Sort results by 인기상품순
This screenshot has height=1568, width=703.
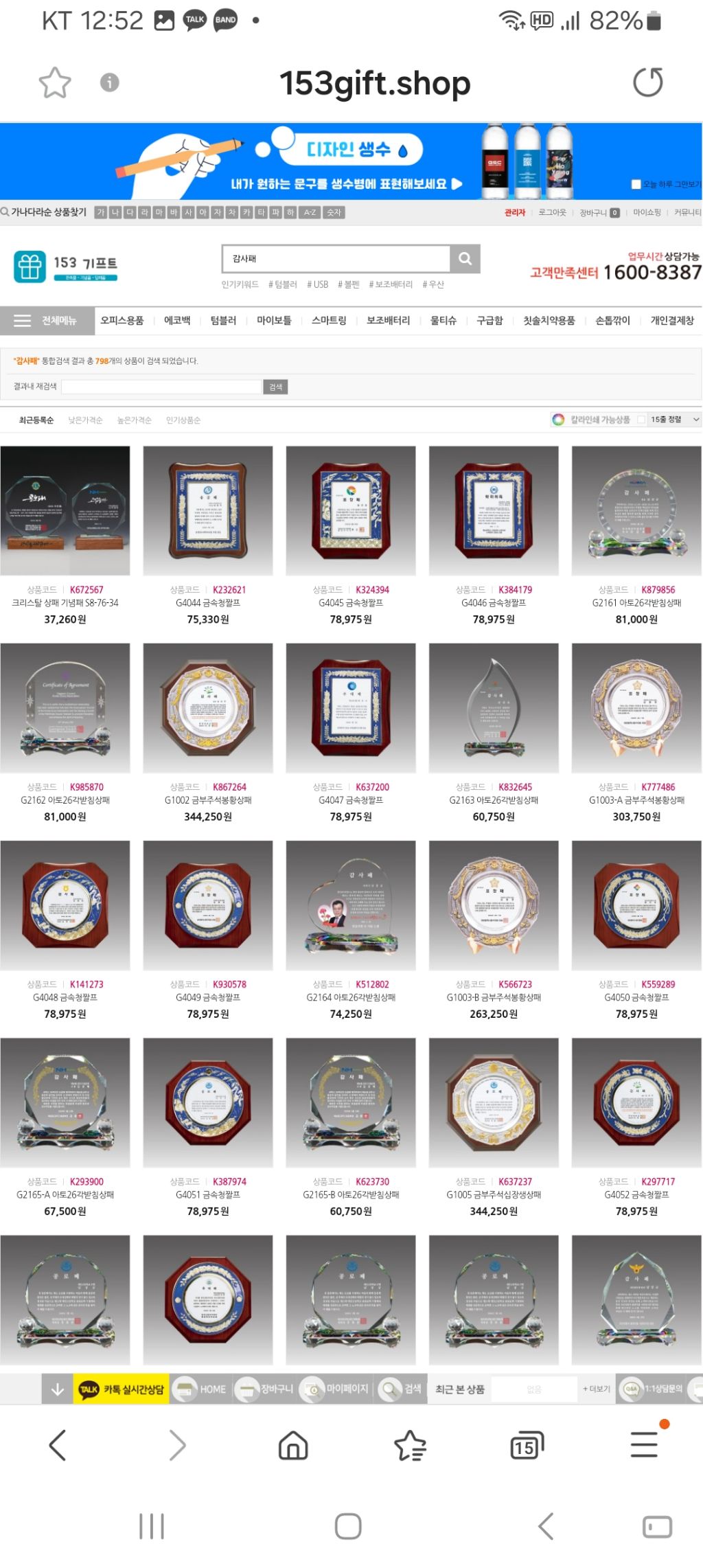click(x=183, y=420)
